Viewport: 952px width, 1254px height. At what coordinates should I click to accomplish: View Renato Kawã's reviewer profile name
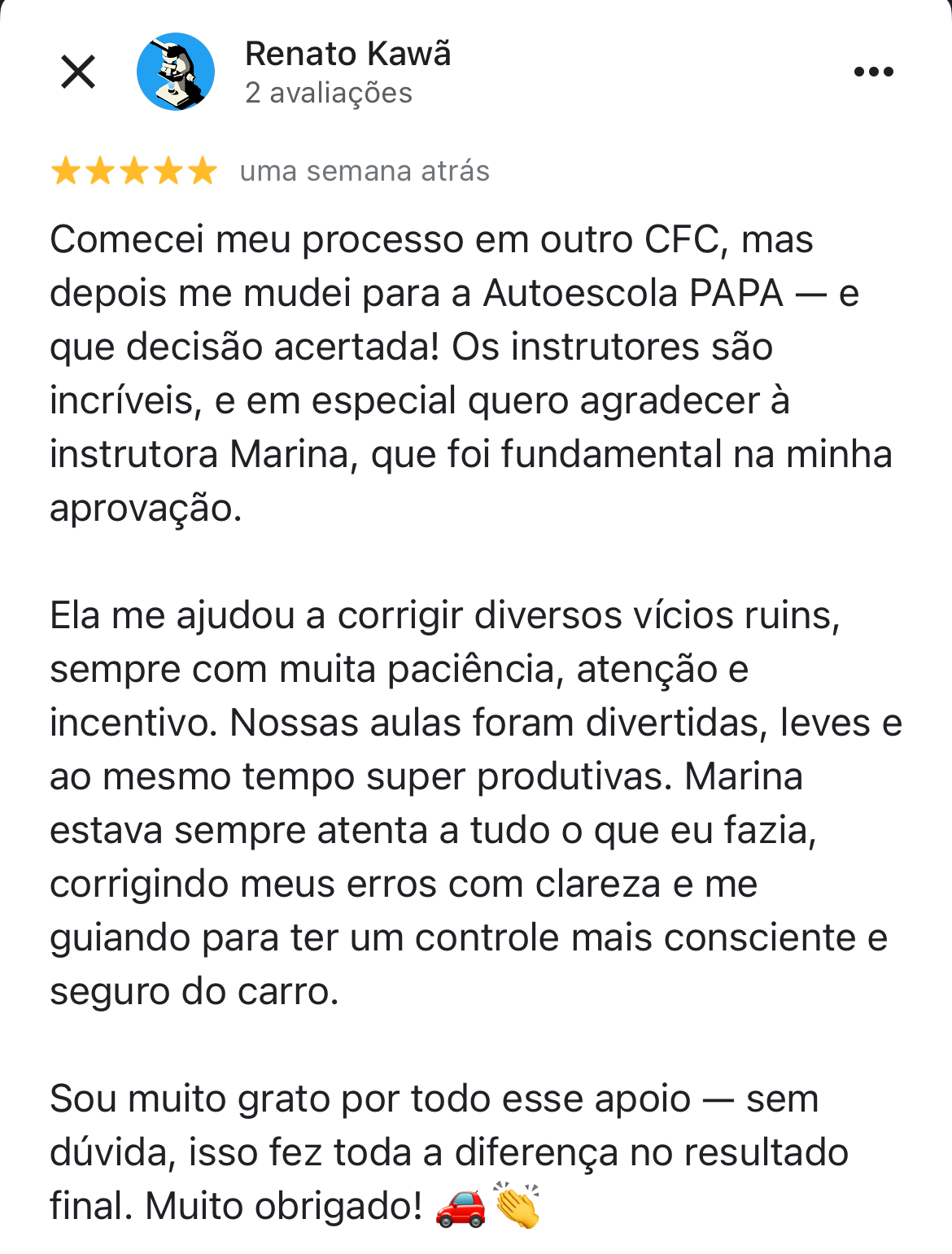(347, 54)
